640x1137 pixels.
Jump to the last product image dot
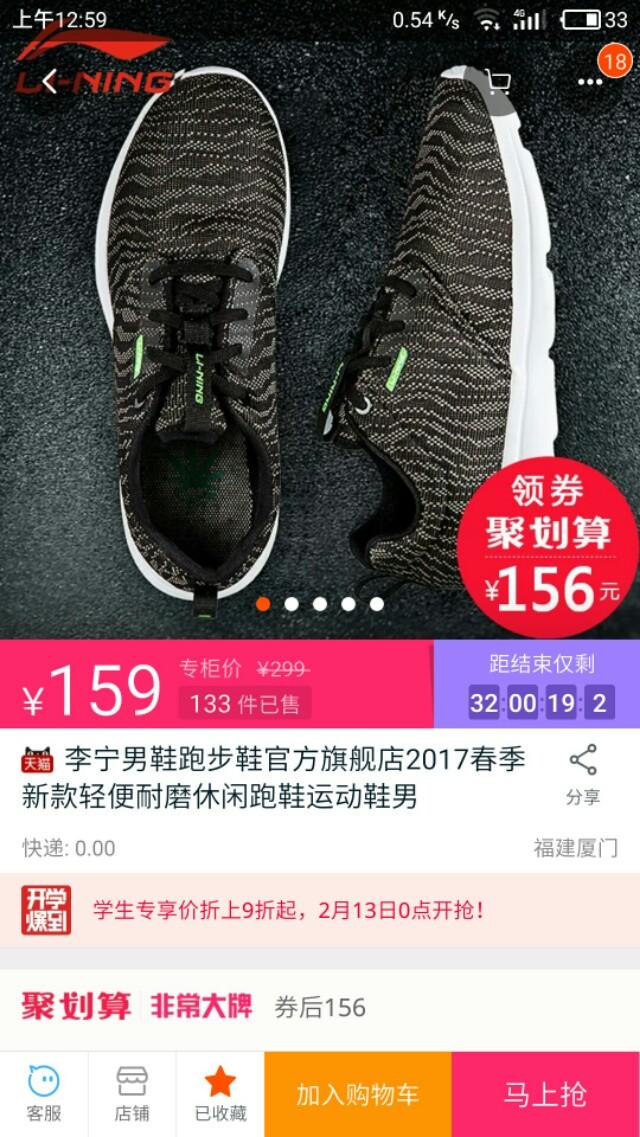click(x=376, y=604)
